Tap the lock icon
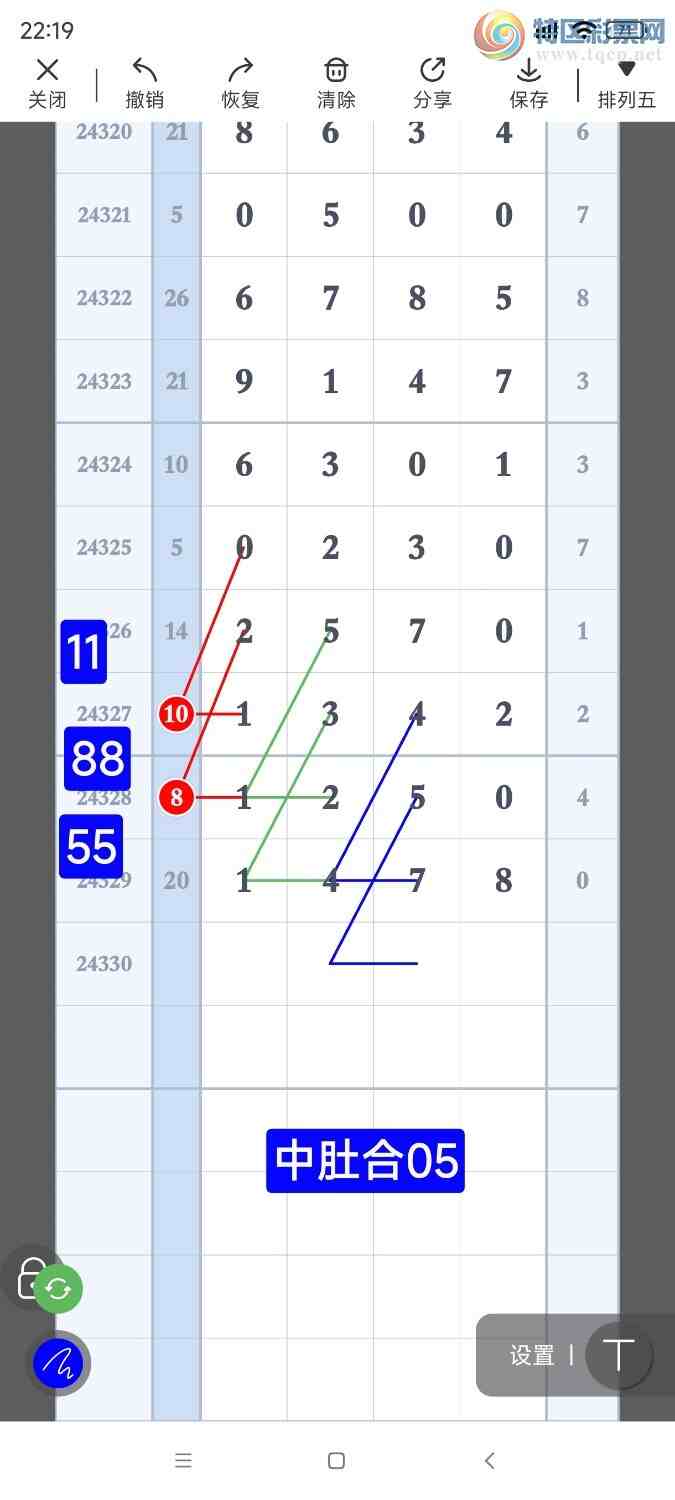 [30, 1275]
